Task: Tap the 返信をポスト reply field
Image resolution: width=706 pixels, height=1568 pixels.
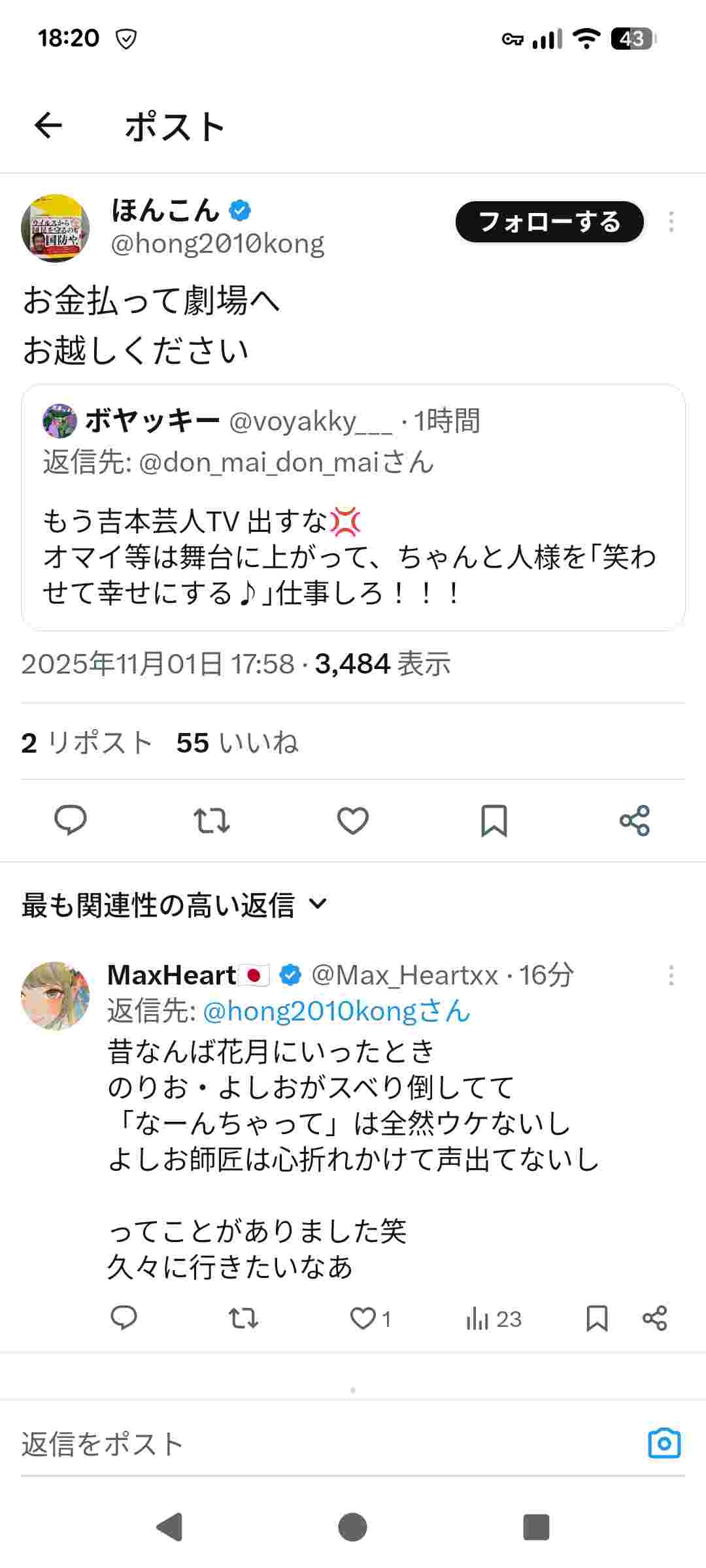Action: click(x=314, y=1444)
